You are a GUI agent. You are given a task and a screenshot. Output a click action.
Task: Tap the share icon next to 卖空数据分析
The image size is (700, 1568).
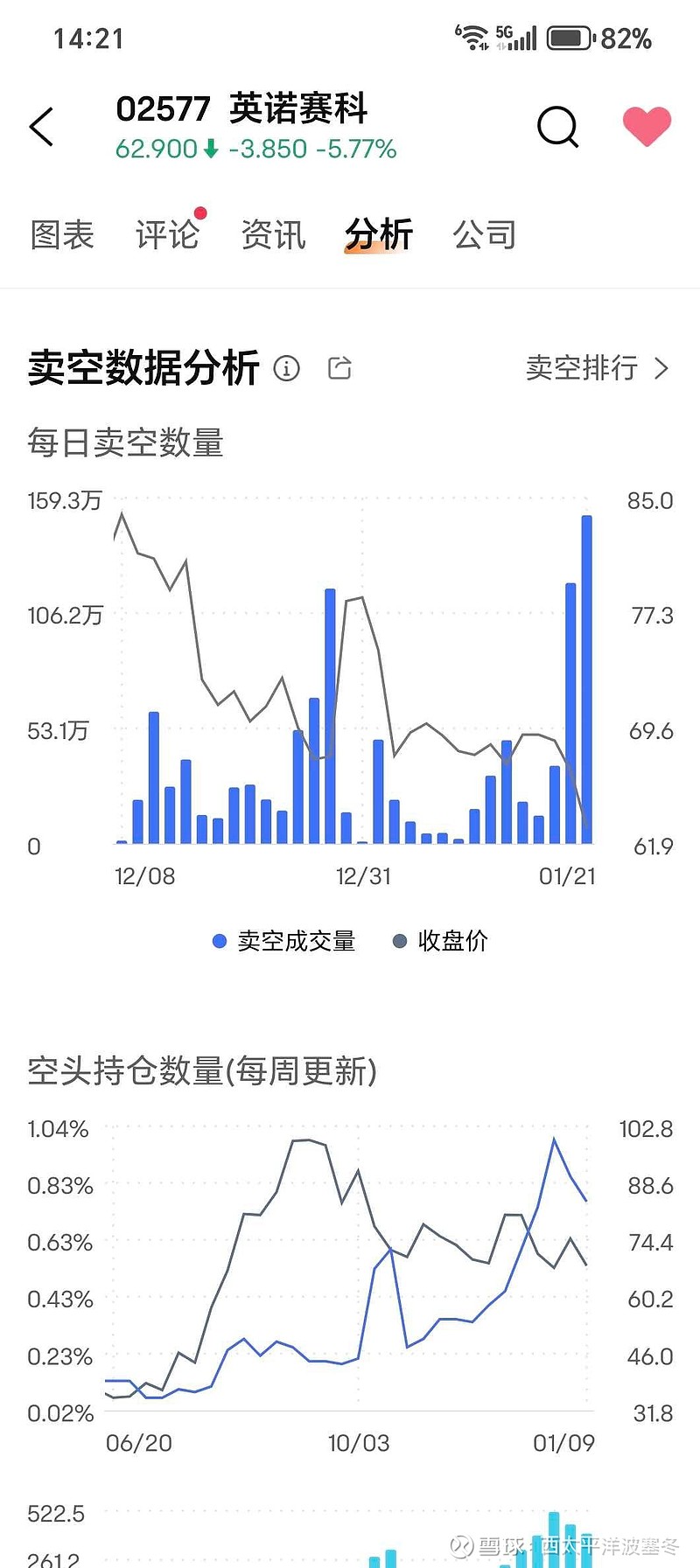(339, 368)
